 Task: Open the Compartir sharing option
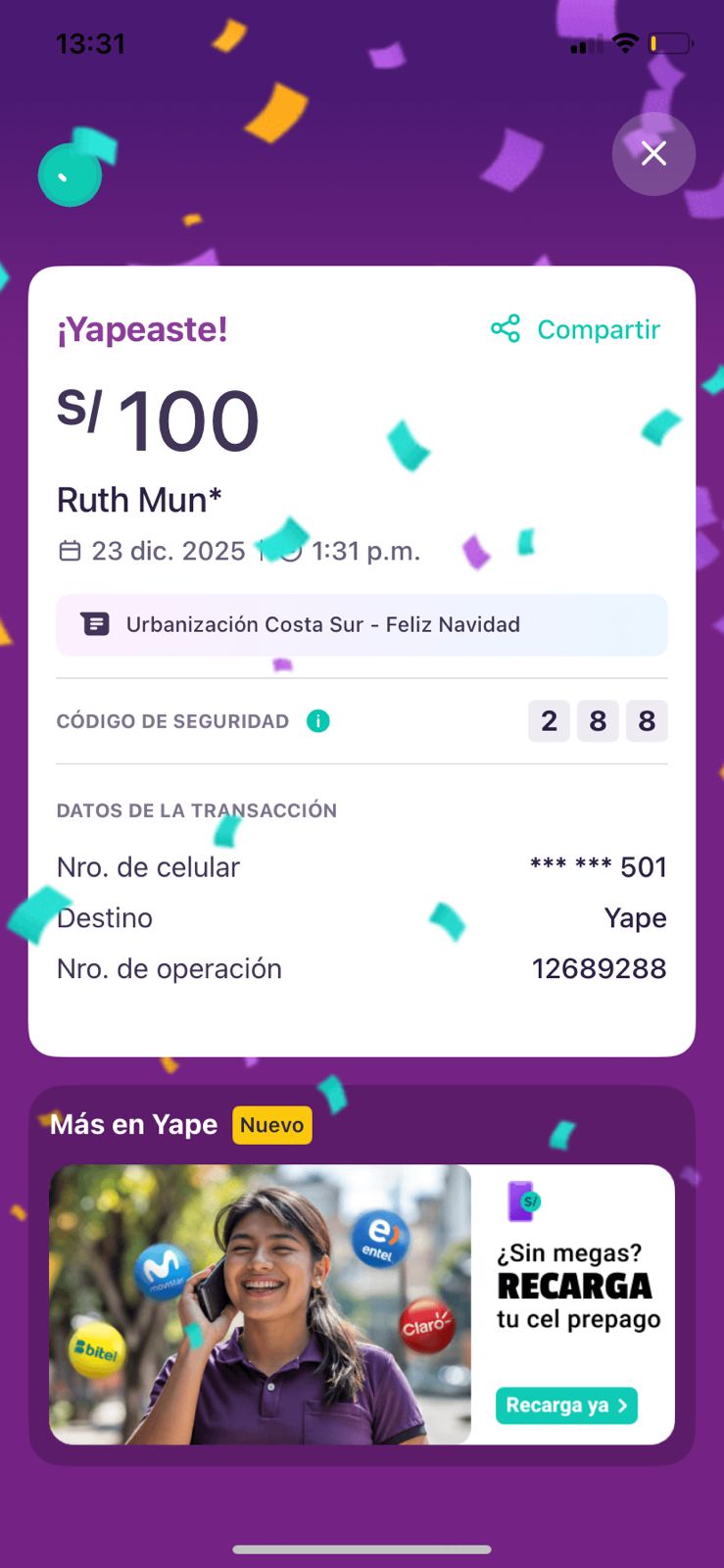tap(598, 329)
